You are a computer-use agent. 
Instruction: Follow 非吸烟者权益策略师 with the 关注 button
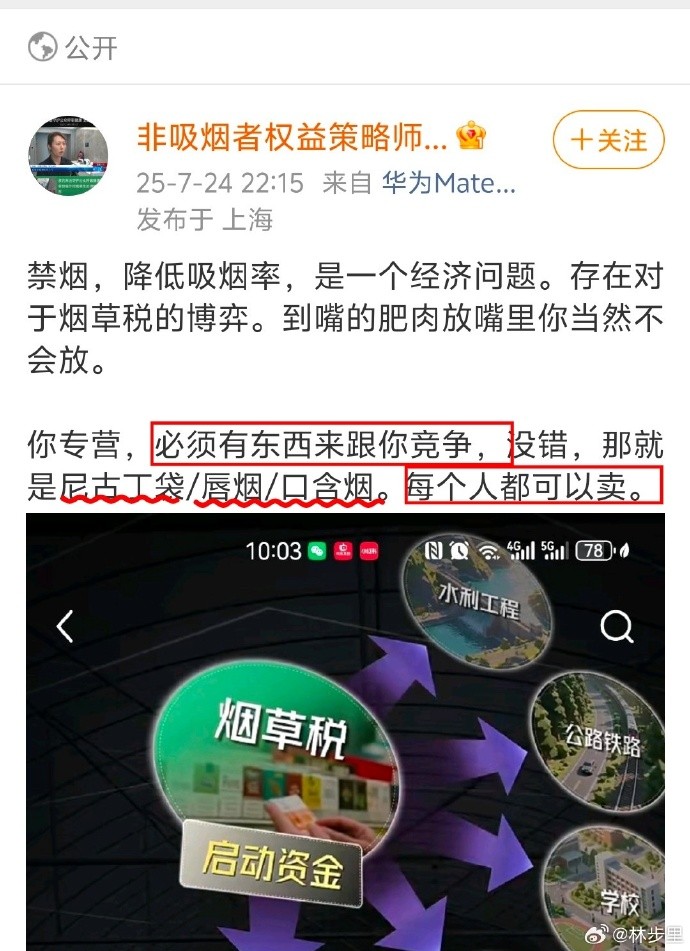[x=608, y=141]
